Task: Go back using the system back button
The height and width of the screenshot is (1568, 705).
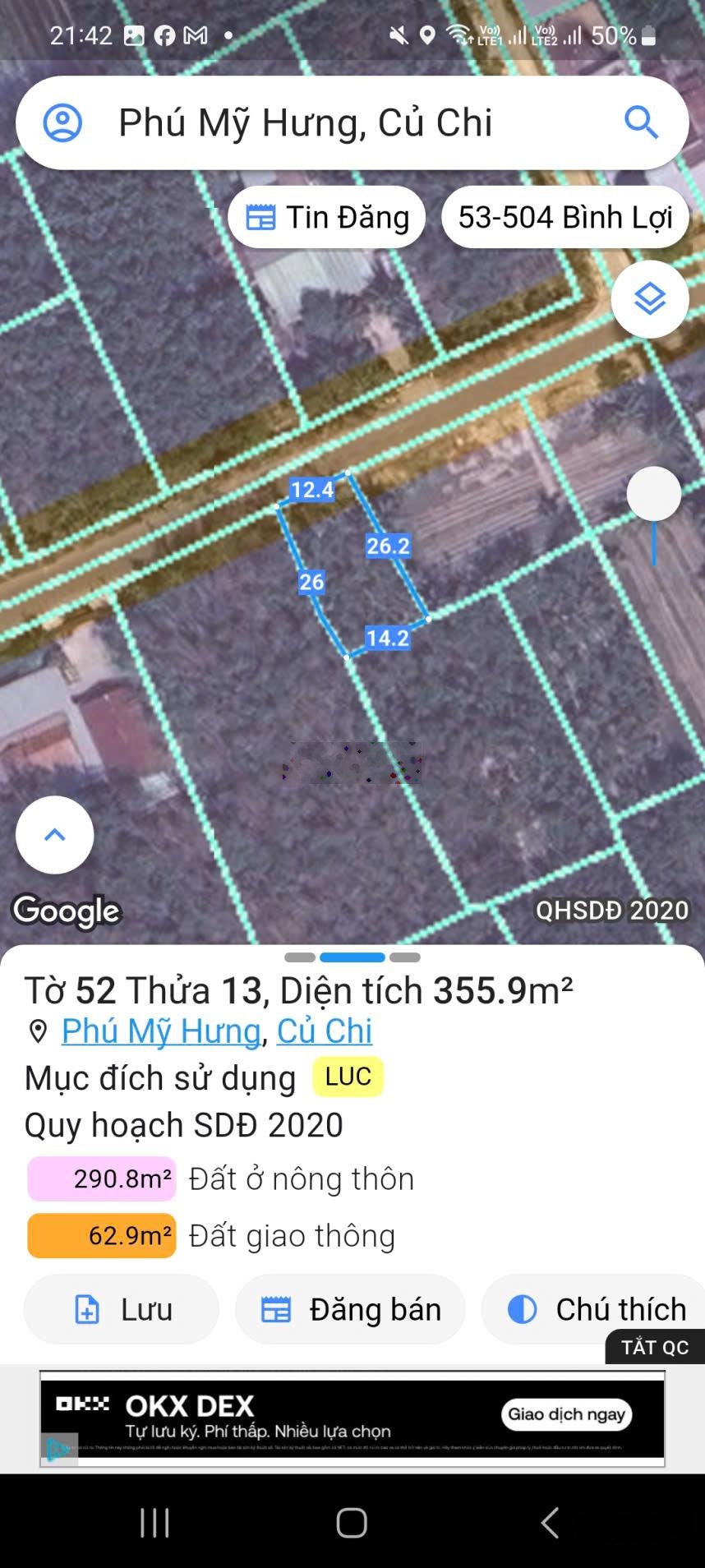Action: click(550, 1522)
